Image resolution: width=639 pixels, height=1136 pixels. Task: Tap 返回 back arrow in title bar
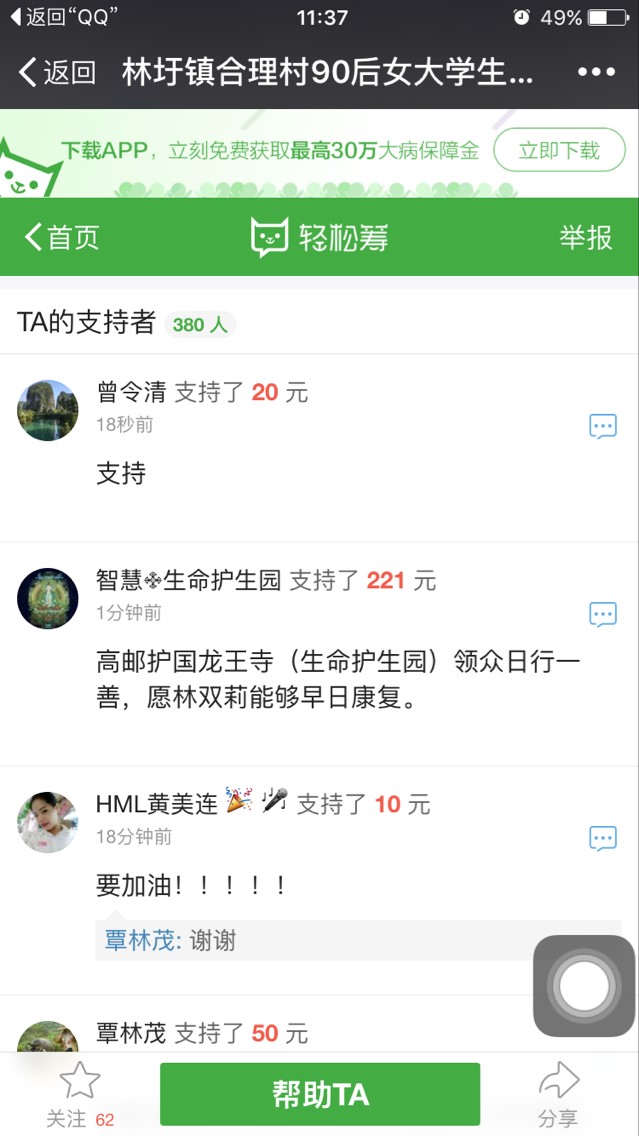[57, 73]
